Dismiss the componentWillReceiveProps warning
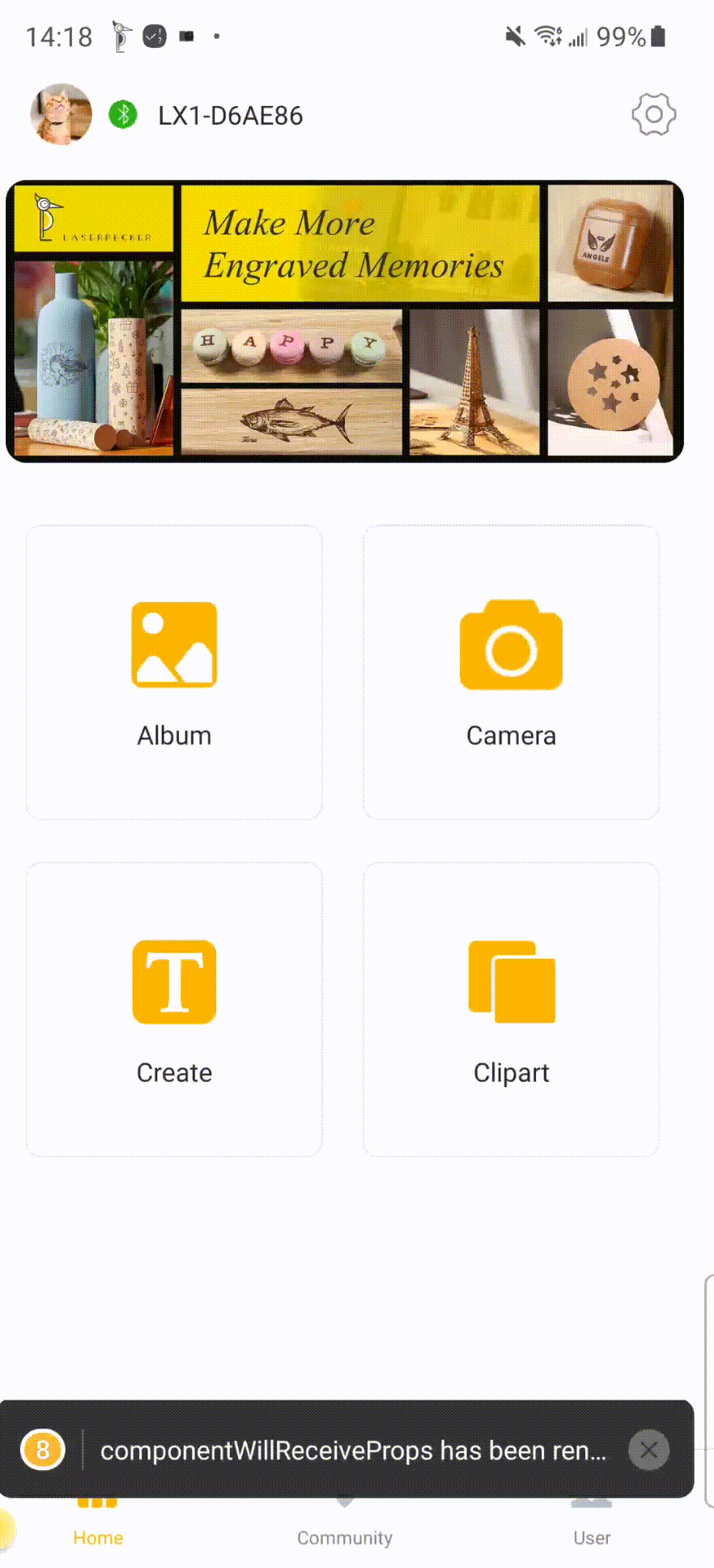The image size is (714, 1568). pyautogui.click(x=648, y=1450)
